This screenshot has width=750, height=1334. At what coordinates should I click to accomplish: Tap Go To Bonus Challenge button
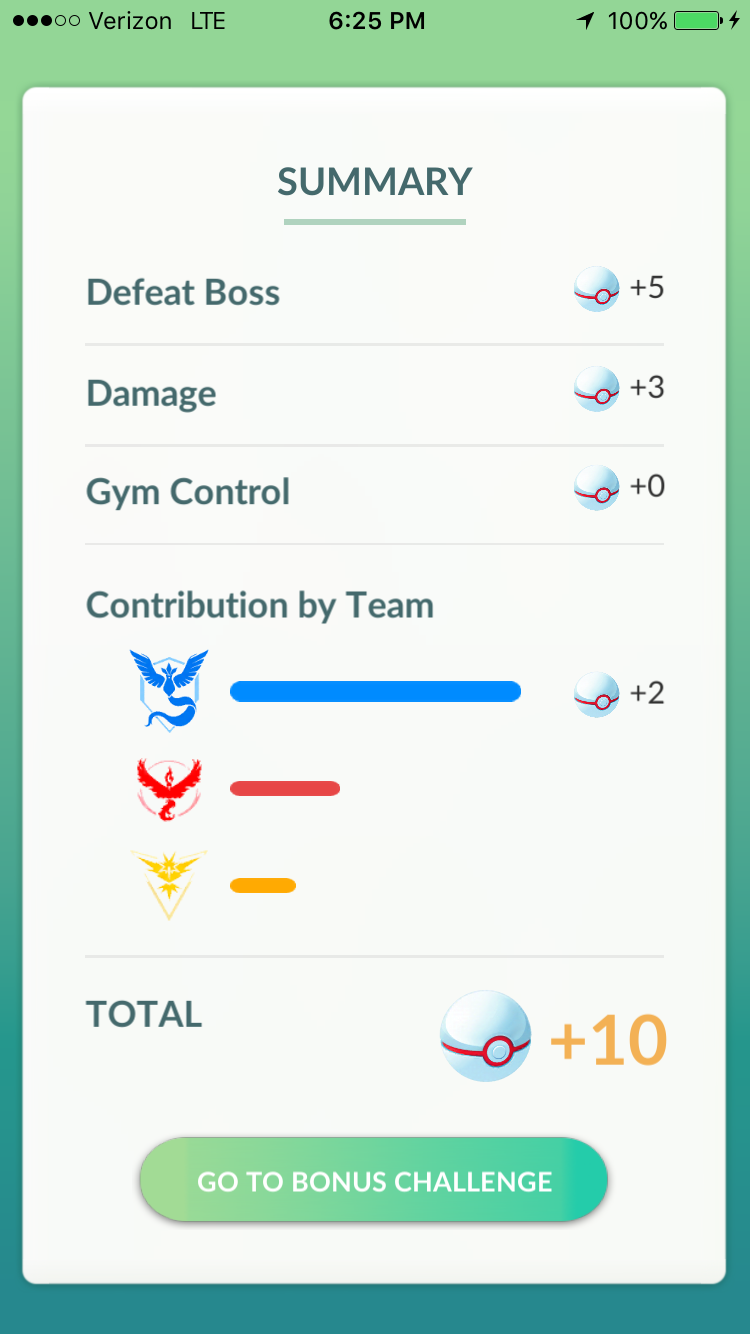click(374, 1181)
